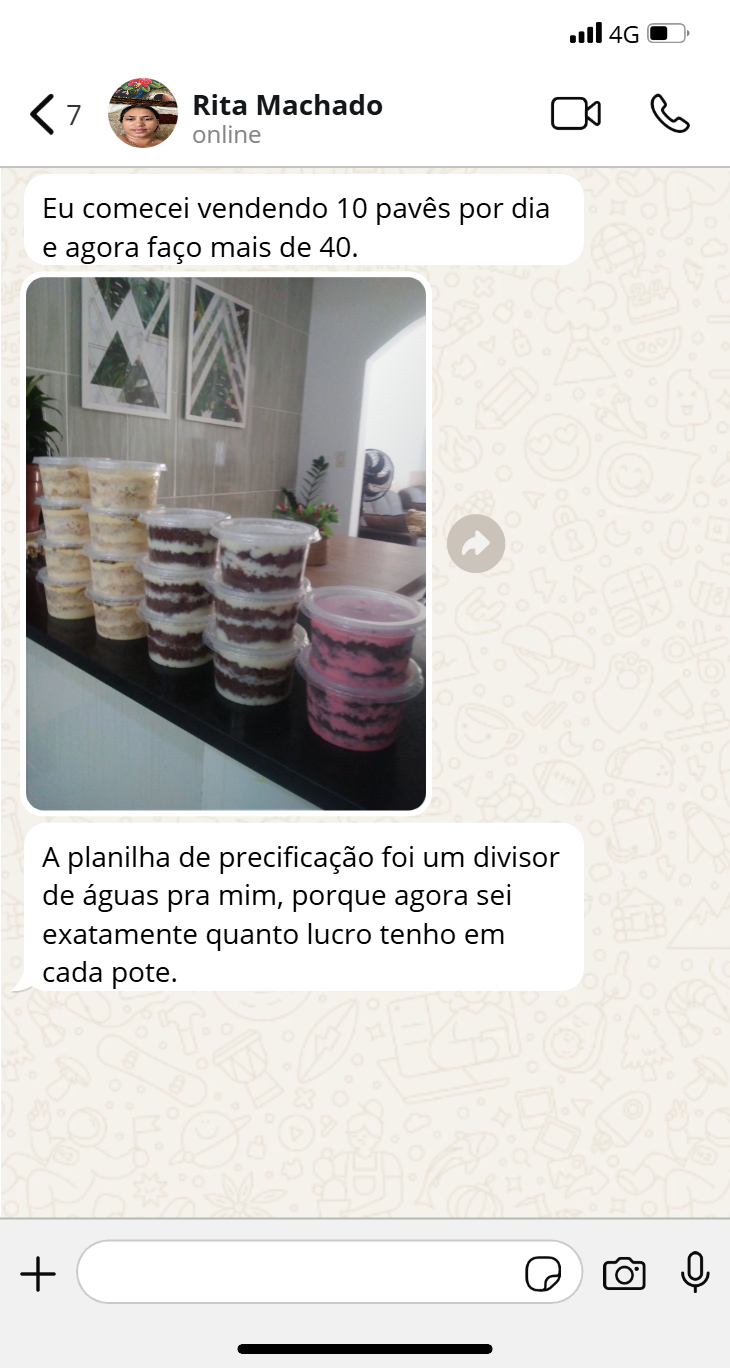Open the pavê pots photo
Image resolution: width=730 pixels, height=1368 pixels.
[x=226, y=543]
